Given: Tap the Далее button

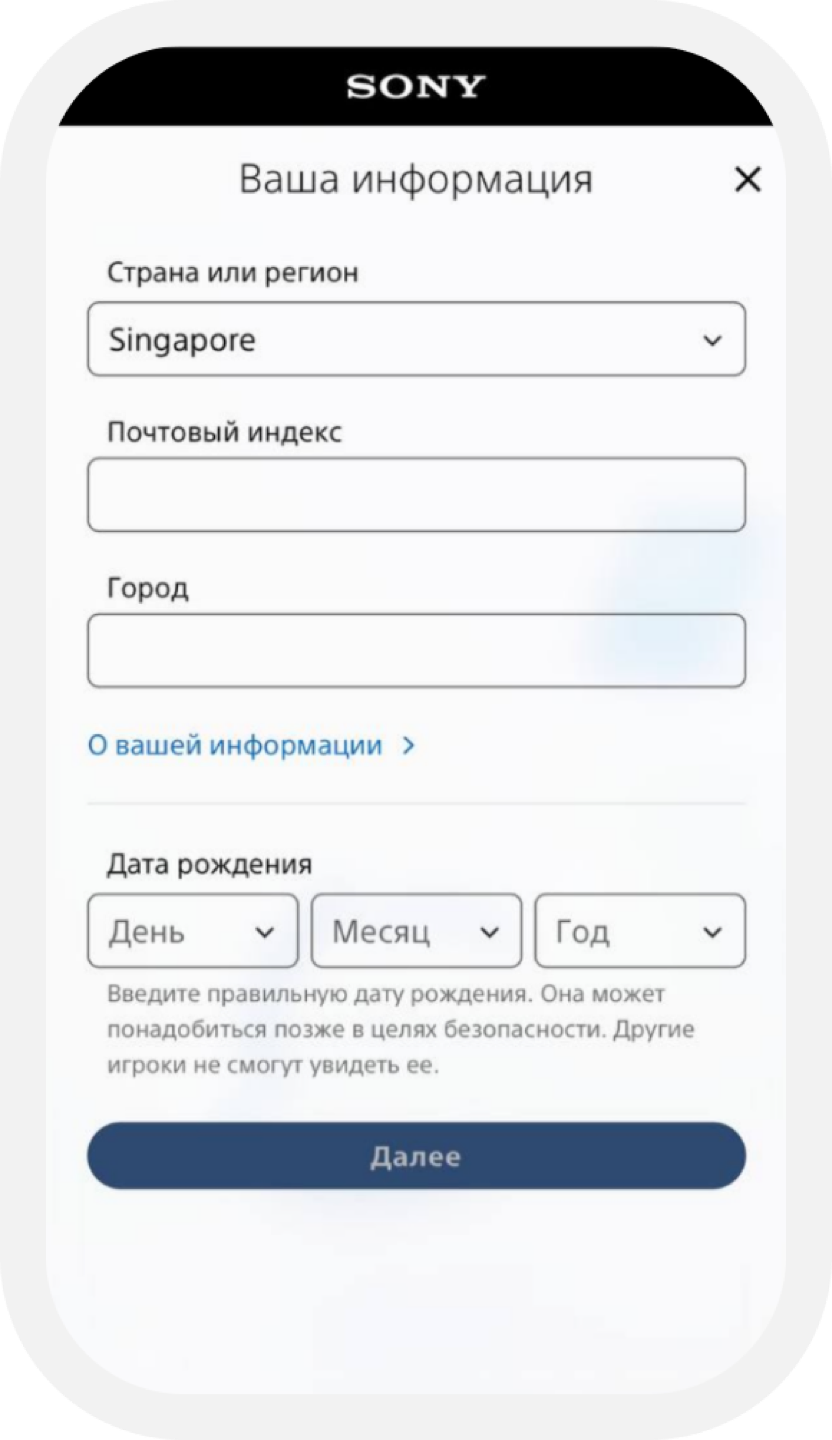Looking at the screenshot, I should [416, 1156].
